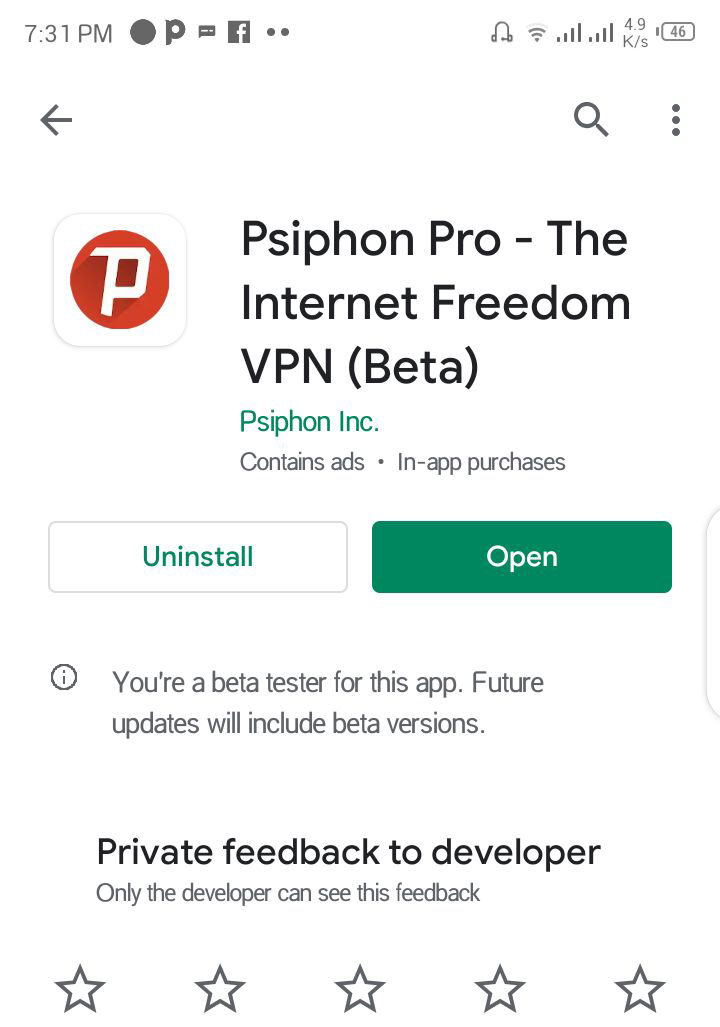
Task: View developer page for Psiphon Inc.
Action: (x=309, y=422)
